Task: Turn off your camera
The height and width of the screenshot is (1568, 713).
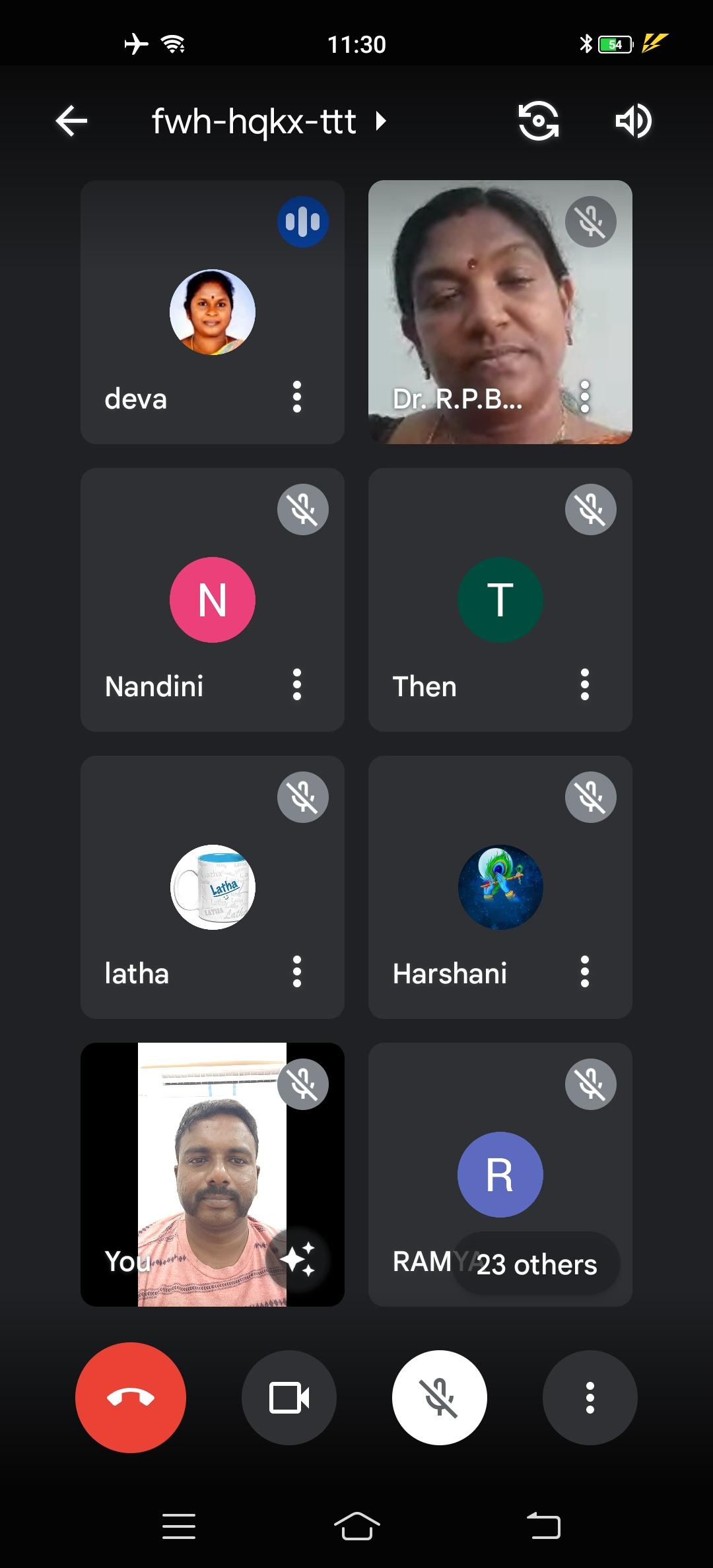Action: pyautogui.click(x=289, y=1397)
